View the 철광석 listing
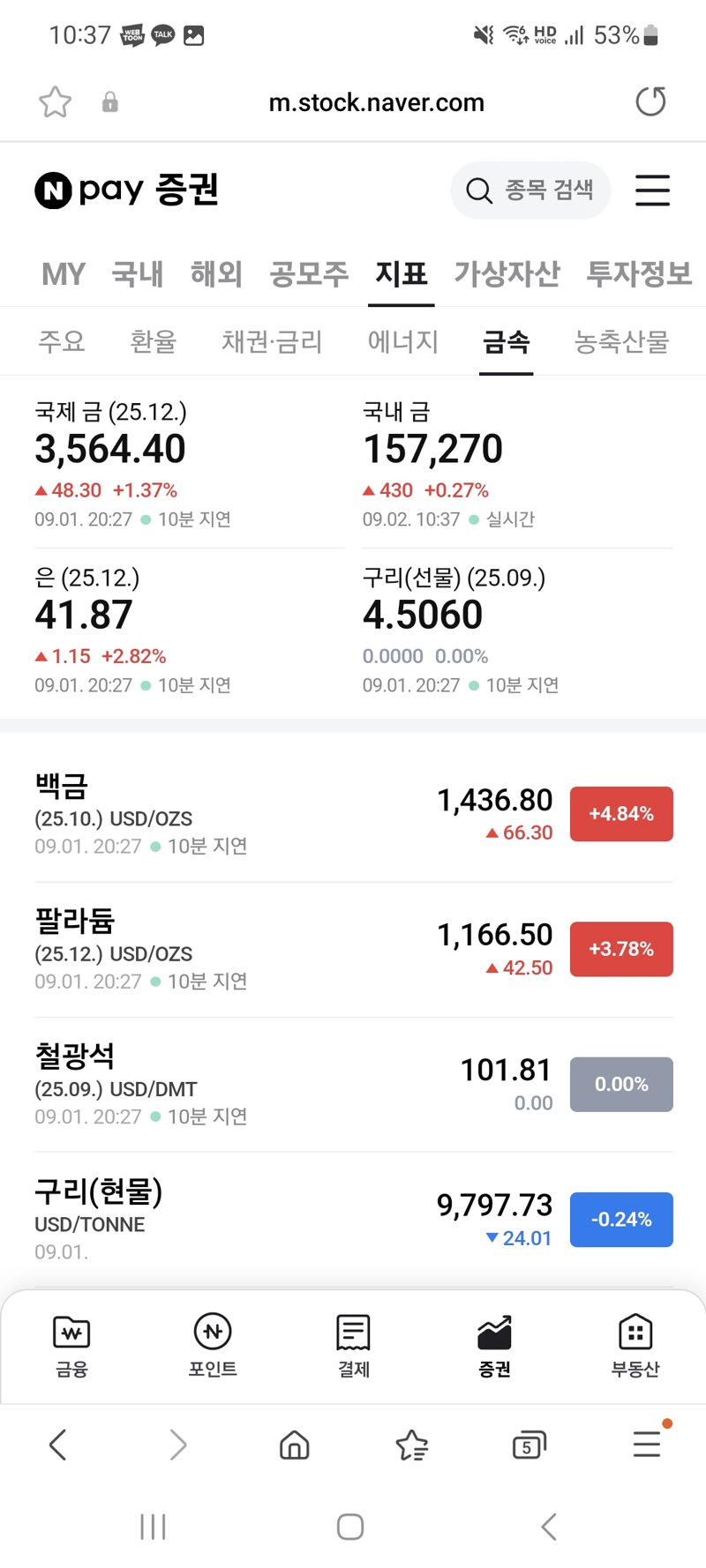 353,1085
